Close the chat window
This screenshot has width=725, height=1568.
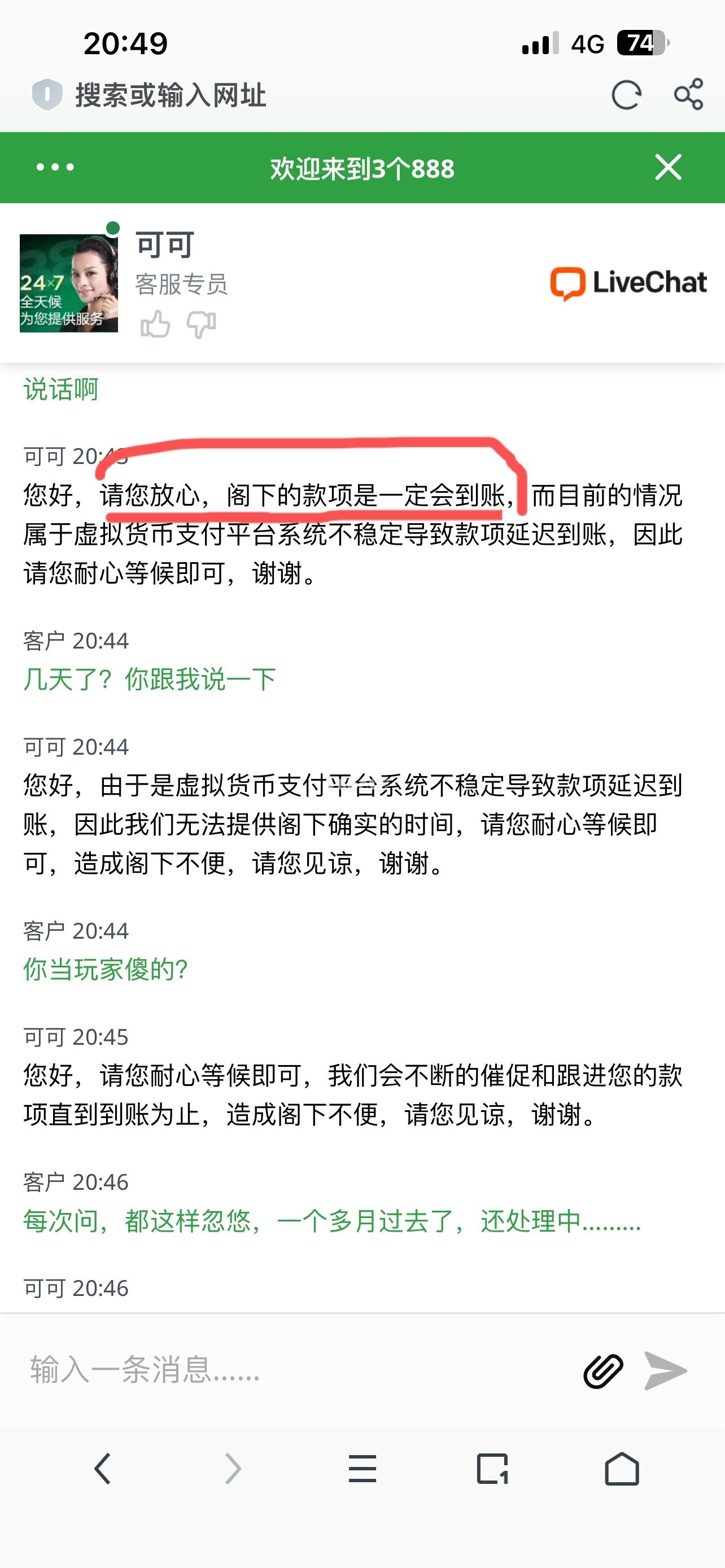coord(668,168)
